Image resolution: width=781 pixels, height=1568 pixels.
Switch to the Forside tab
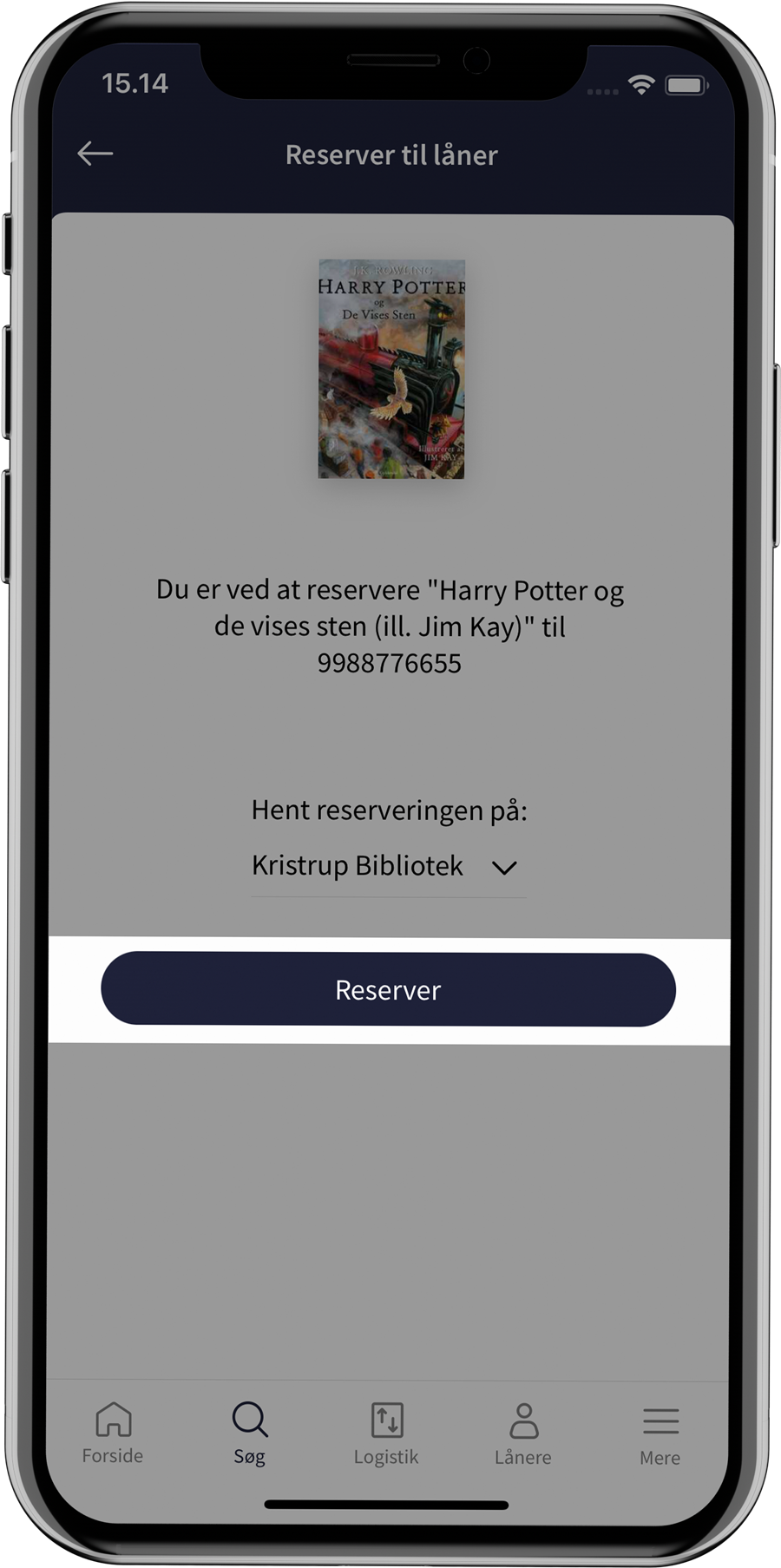(x=112, y=1434)
